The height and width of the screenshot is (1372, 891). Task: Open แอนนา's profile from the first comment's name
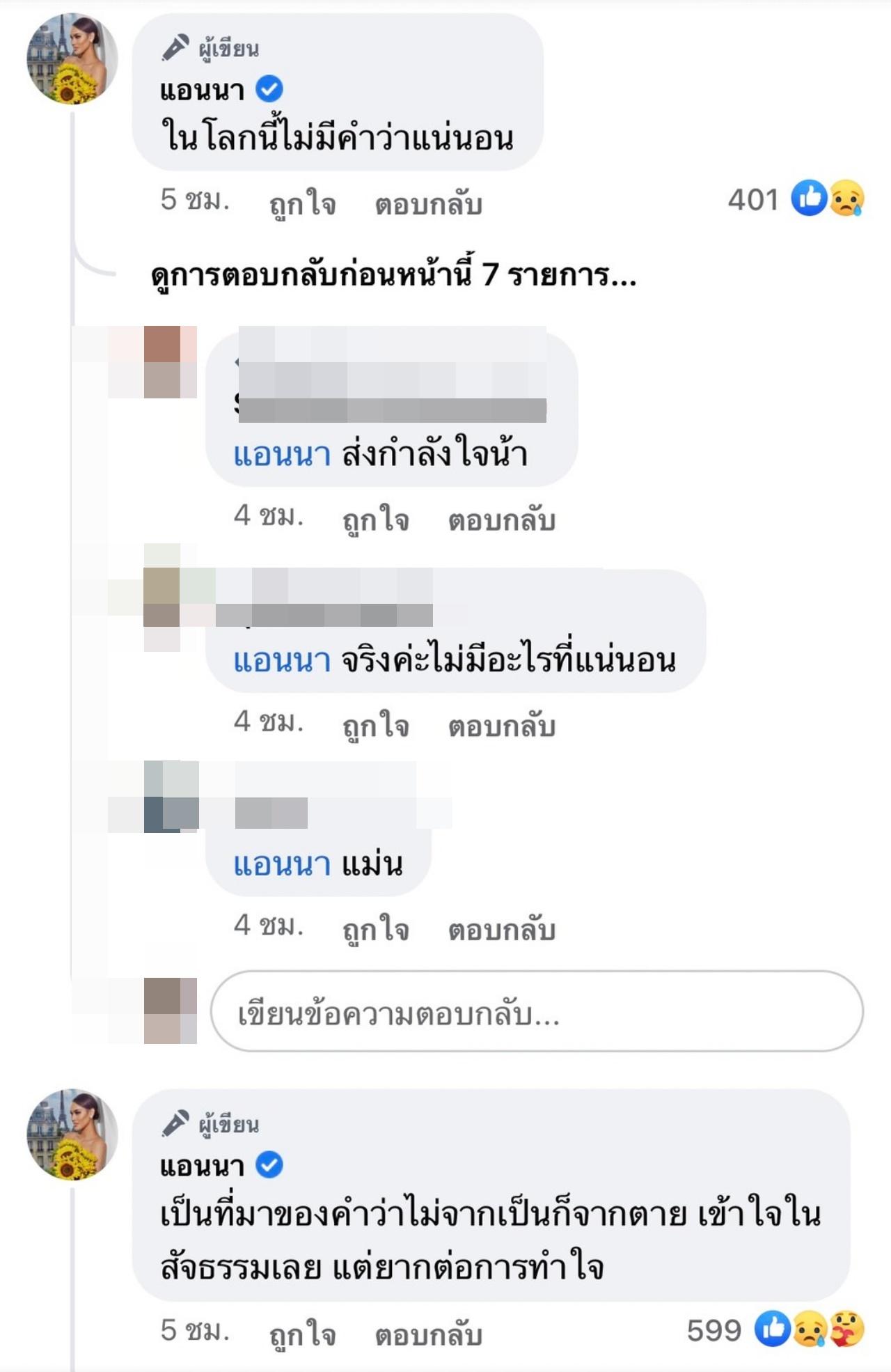tap(202, 91)
